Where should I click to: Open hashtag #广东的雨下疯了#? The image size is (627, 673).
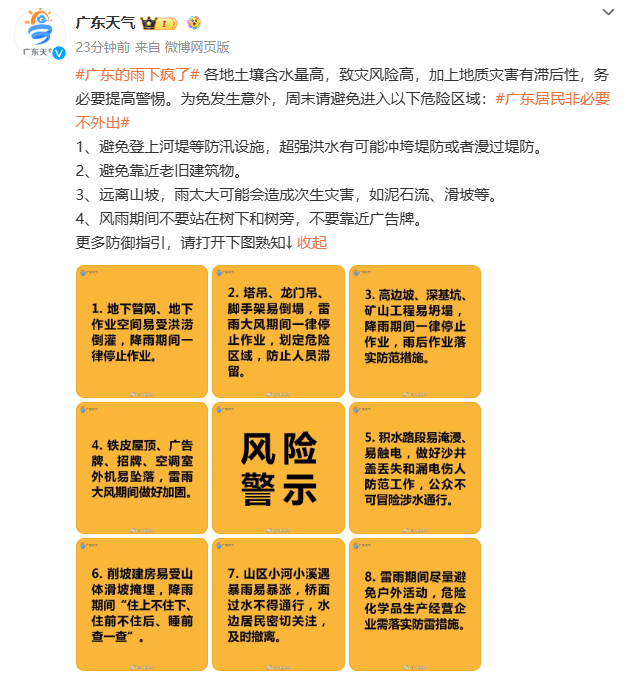138,74
